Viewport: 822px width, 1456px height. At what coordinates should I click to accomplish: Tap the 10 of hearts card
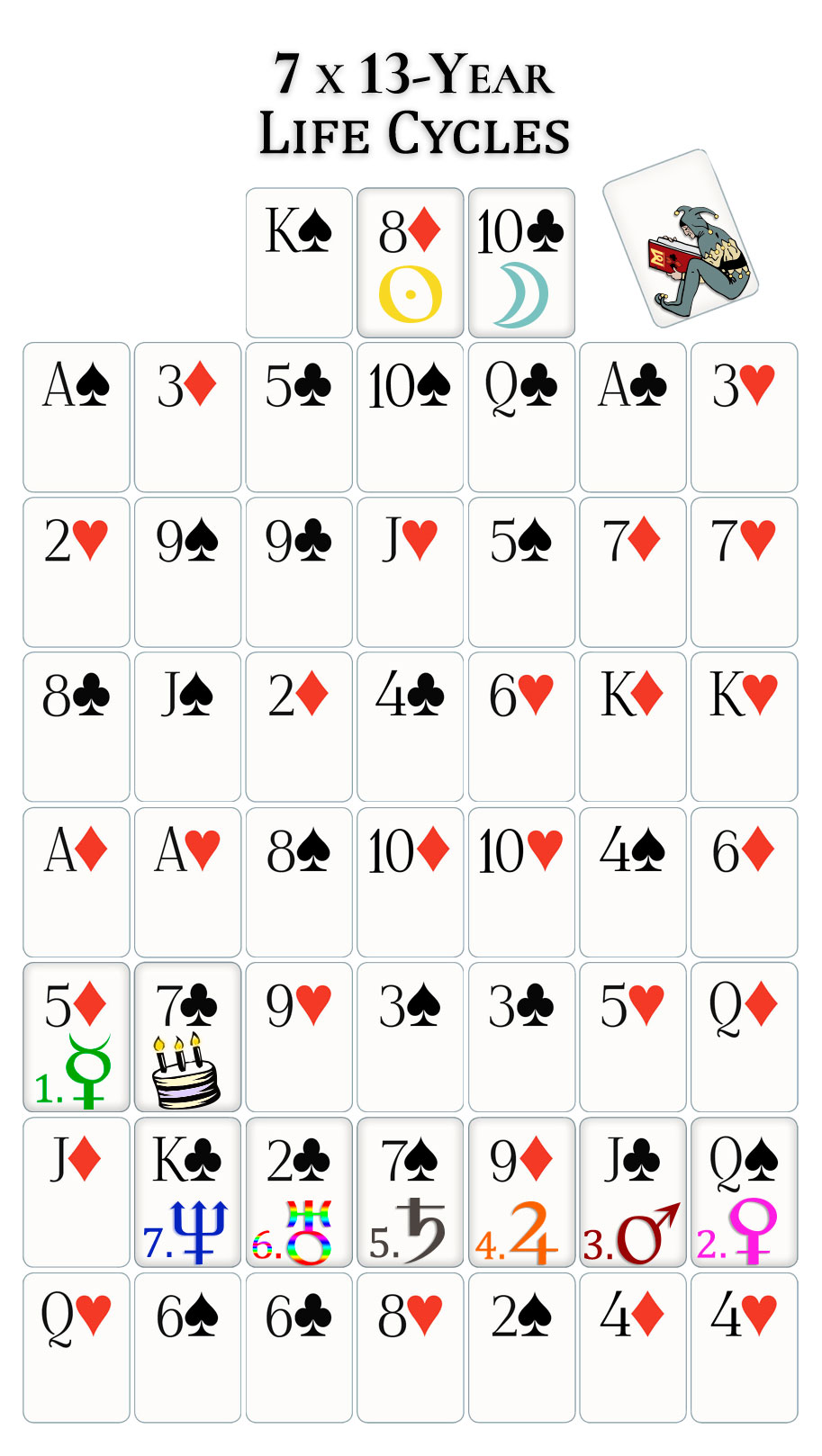pos(521,882)
